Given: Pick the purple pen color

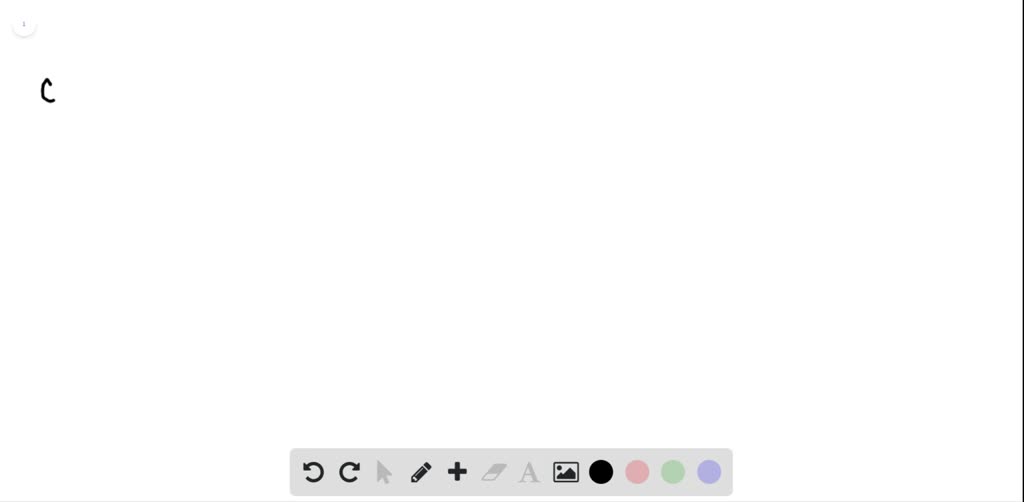Looking at the screenshot, I should pyautogui.click(x=709, y=472).
